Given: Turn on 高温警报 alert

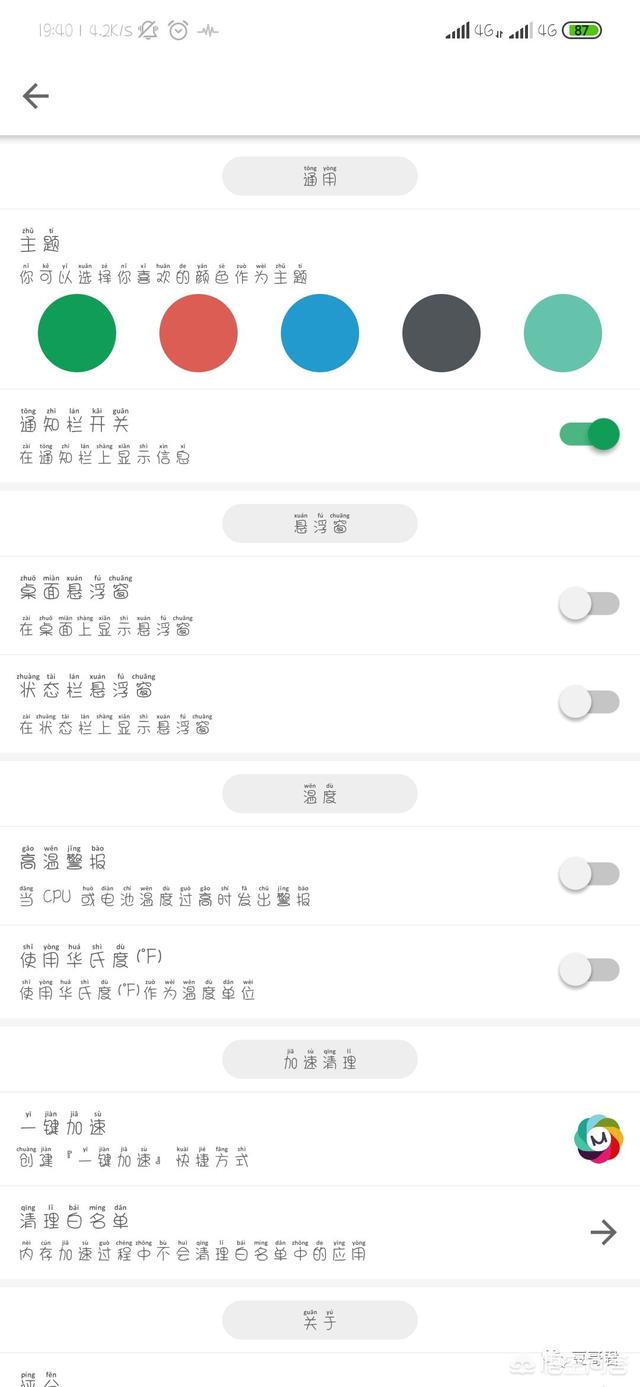Looking at the screenshot, I should [x=589, y=874].
